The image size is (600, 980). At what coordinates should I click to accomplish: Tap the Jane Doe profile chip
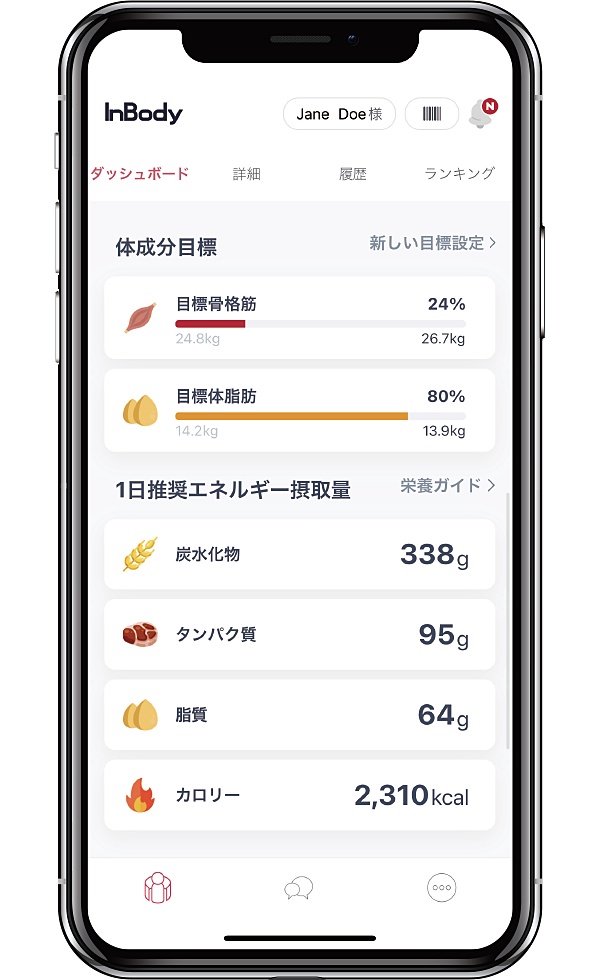(339, 114)
